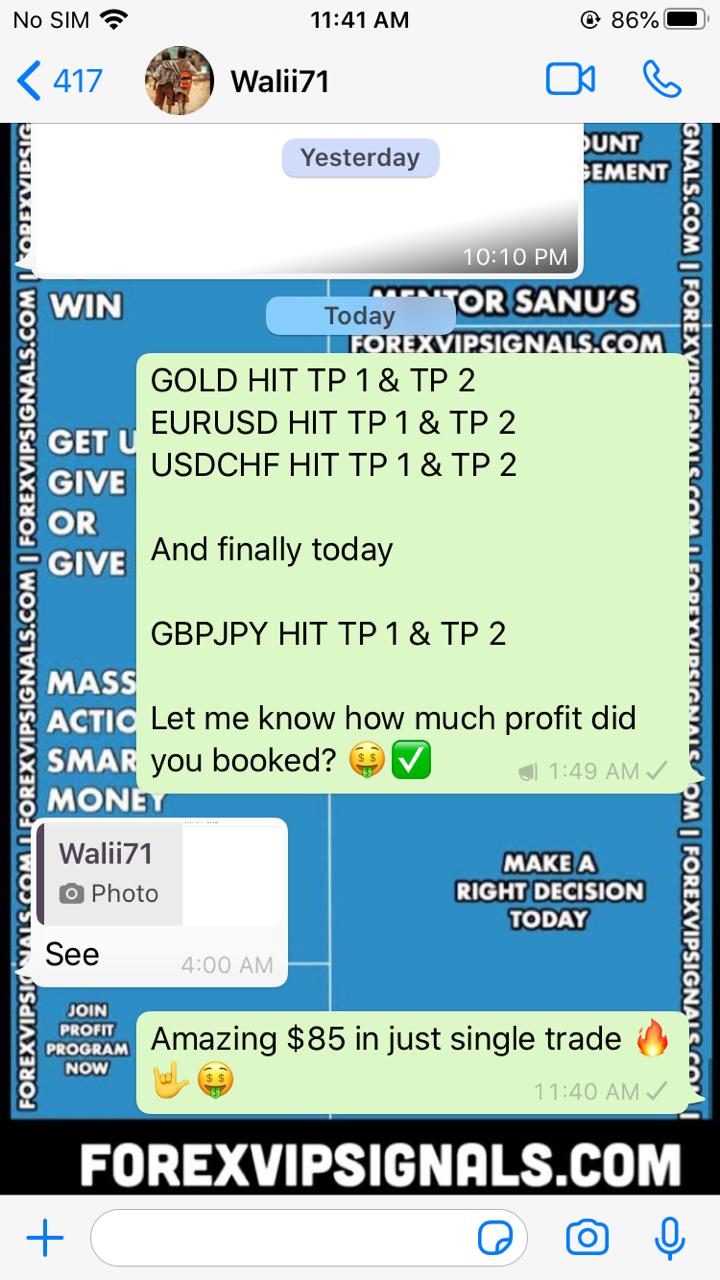Image resolution: width=720 pixels, height=1280 pixels.
Task: Open the camera to take a photo
Action: (587, 1239)
